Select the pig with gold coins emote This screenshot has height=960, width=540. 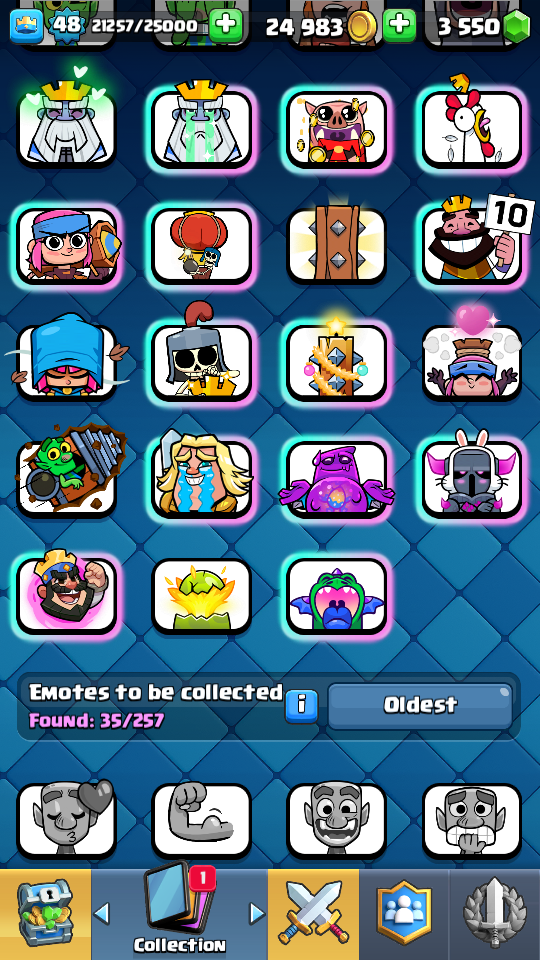337,129
